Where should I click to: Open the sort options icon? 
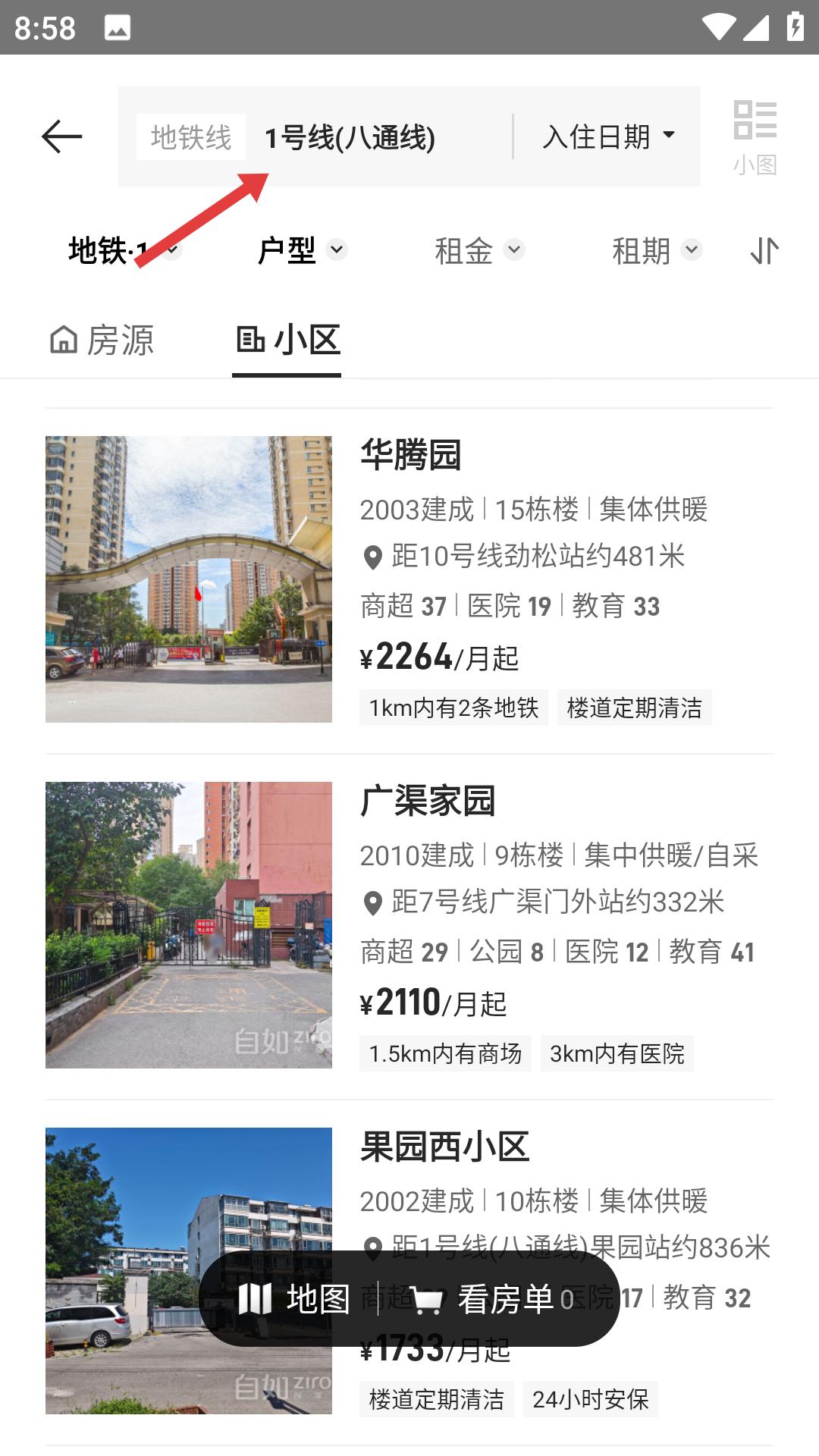point(764,250)
